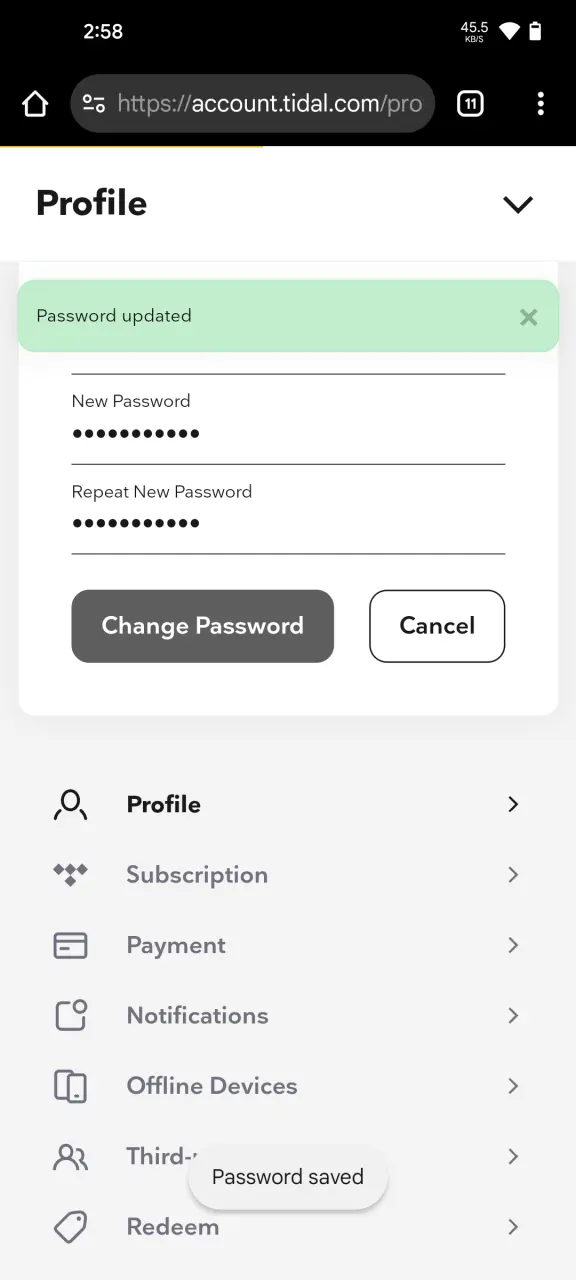The width and height of the screenshot is (576, 1280).
Task: Open the Subscription section
Action: click(x=288, y=875)
